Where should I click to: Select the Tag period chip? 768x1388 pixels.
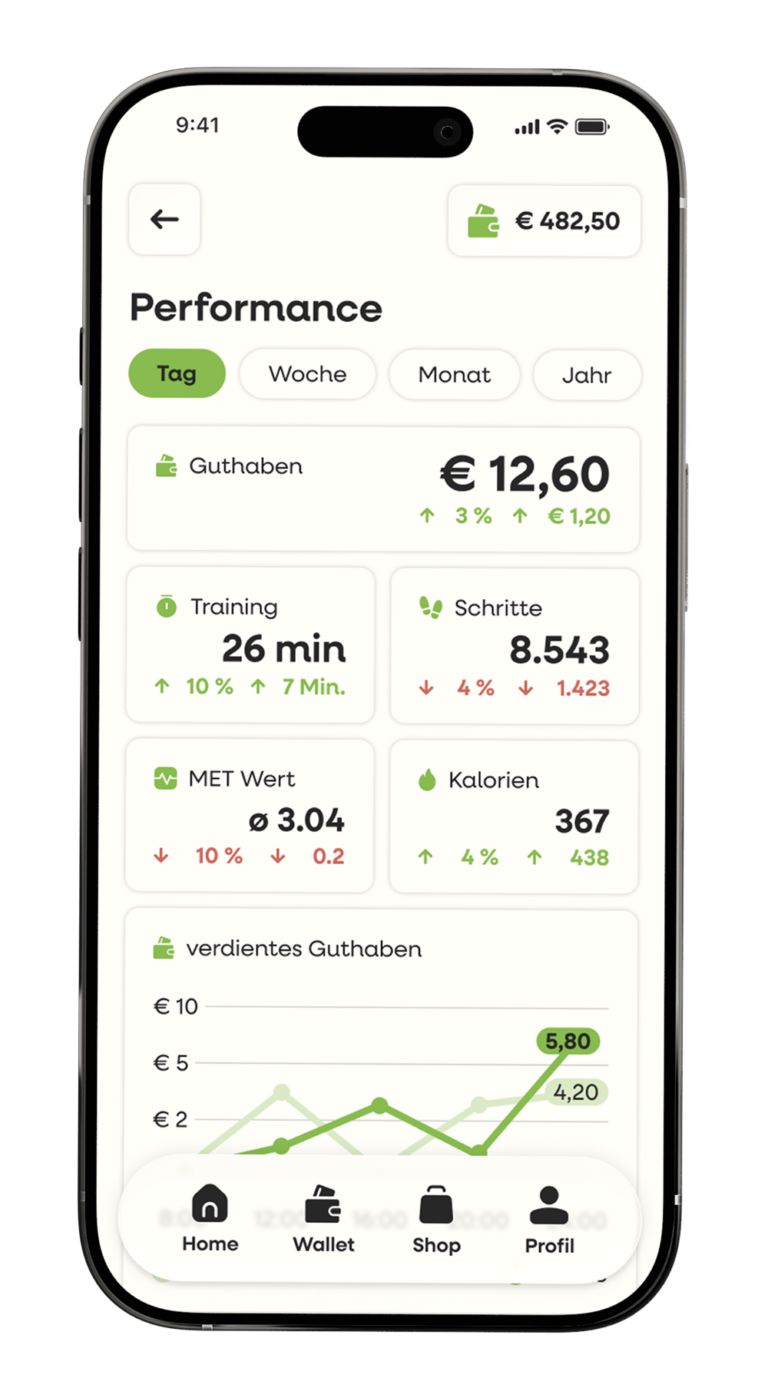coord(177,374)
